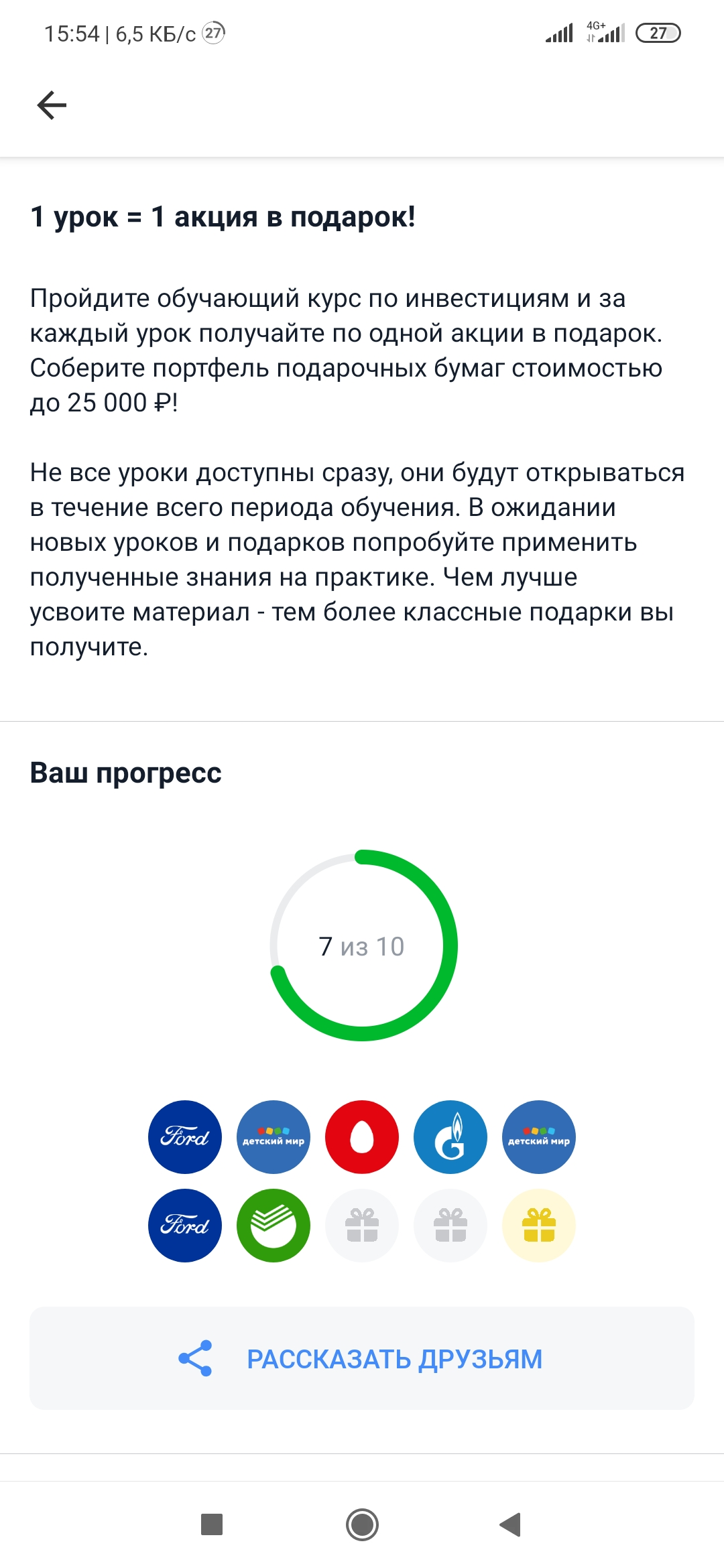Tap the РАССКАЗАТЬ ДРУЗЬЯМ share button
Image resolution: width=724 pixels, height=1568 pixels.
pyautogui.click(x=362, y=1358)
